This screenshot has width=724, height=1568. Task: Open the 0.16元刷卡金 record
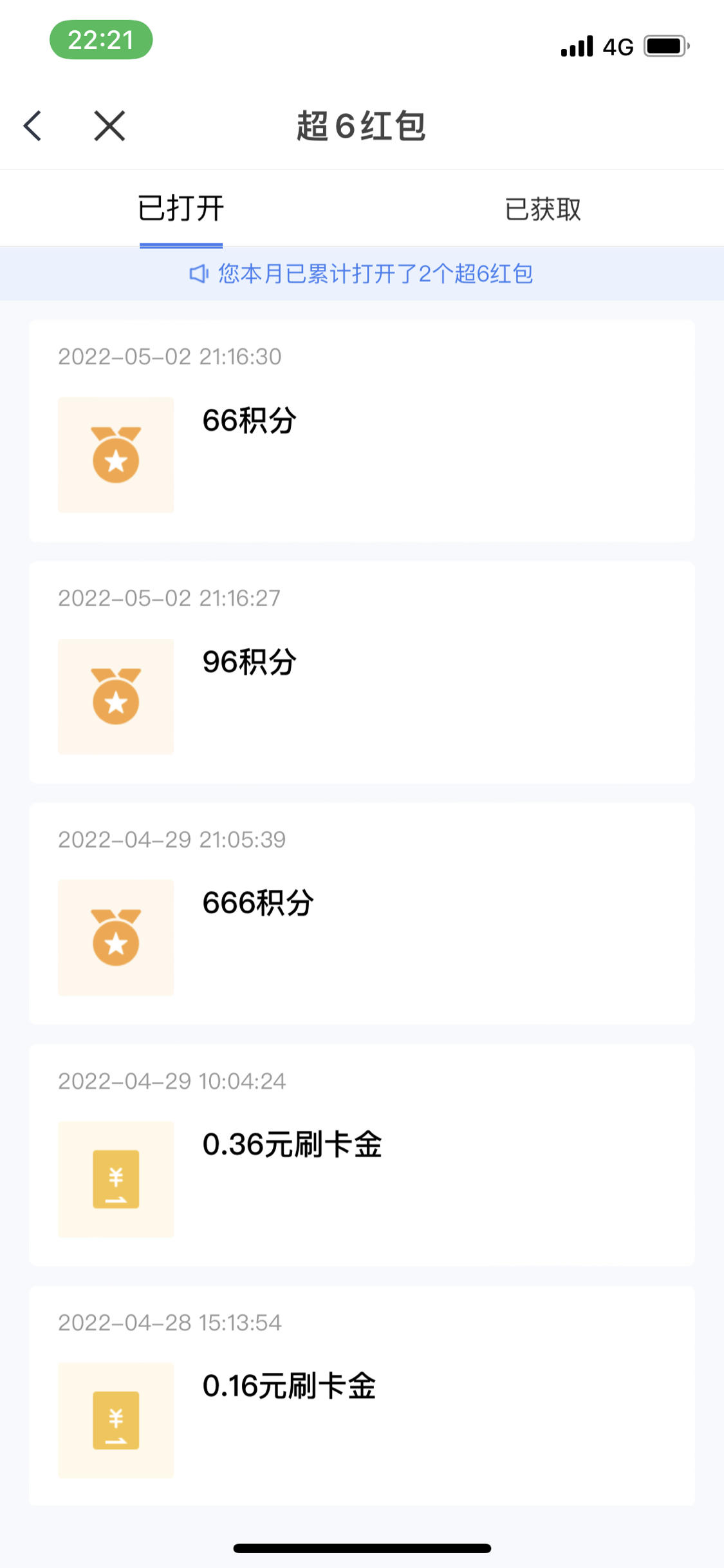point(362,1396)
